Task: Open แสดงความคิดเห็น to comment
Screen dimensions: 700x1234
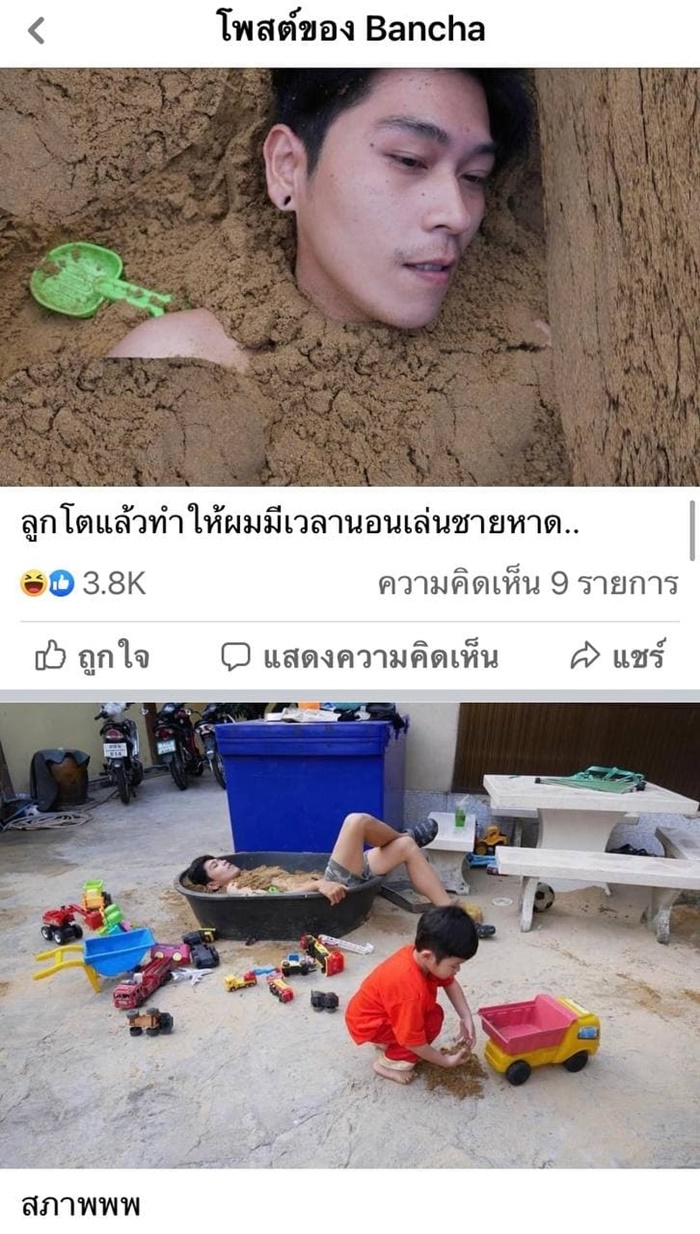Action: tap(359, 656)
